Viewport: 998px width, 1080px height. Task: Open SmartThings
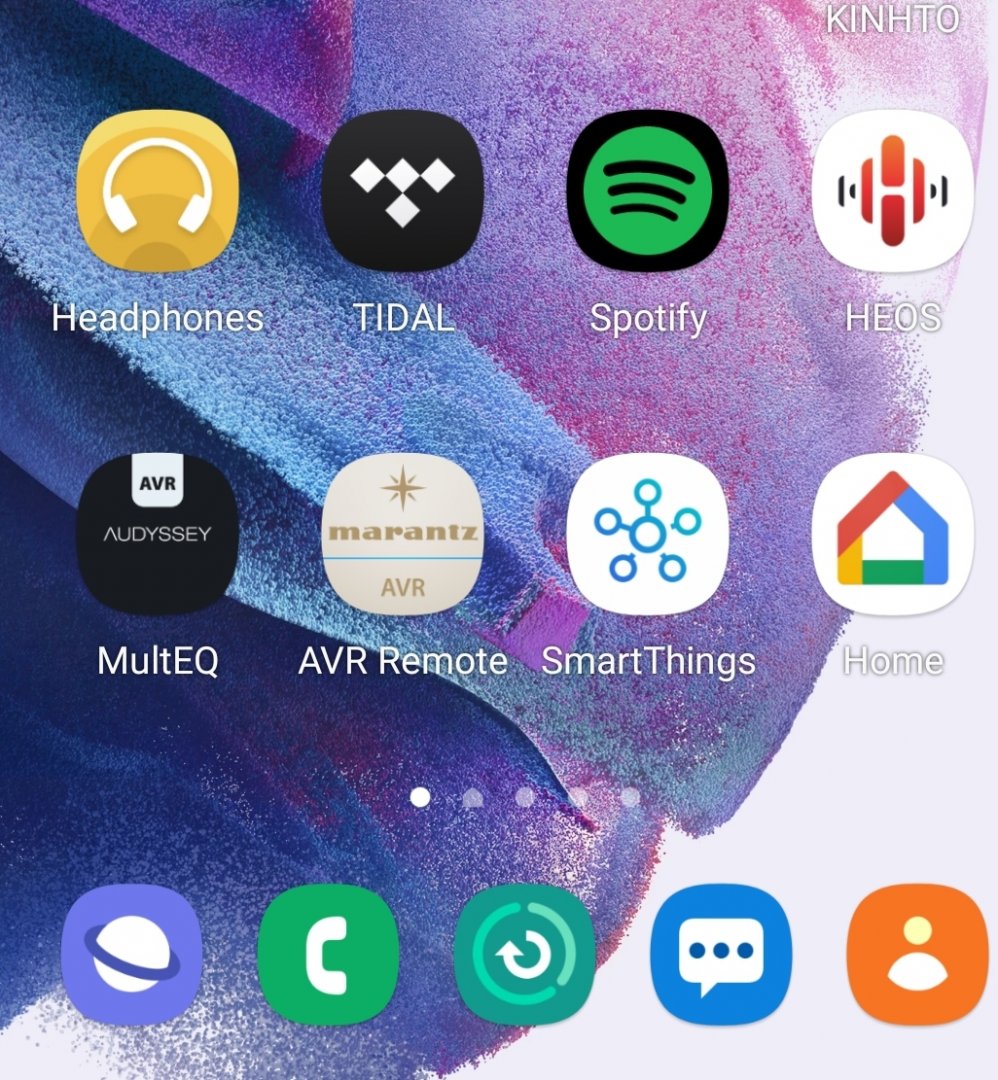(x=647, y=533)
